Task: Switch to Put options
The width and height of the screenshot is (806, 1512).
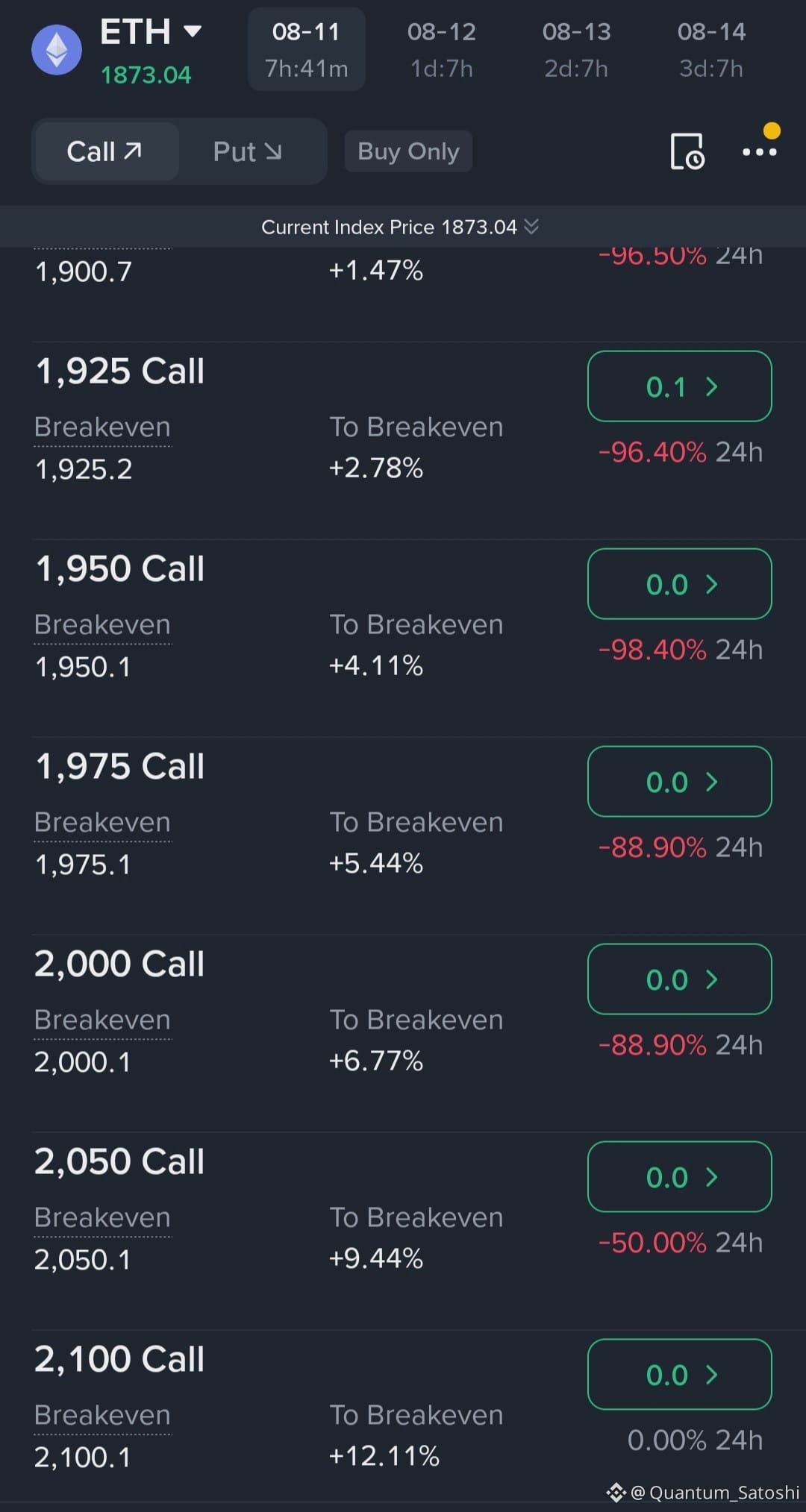Action: (248, 151)
